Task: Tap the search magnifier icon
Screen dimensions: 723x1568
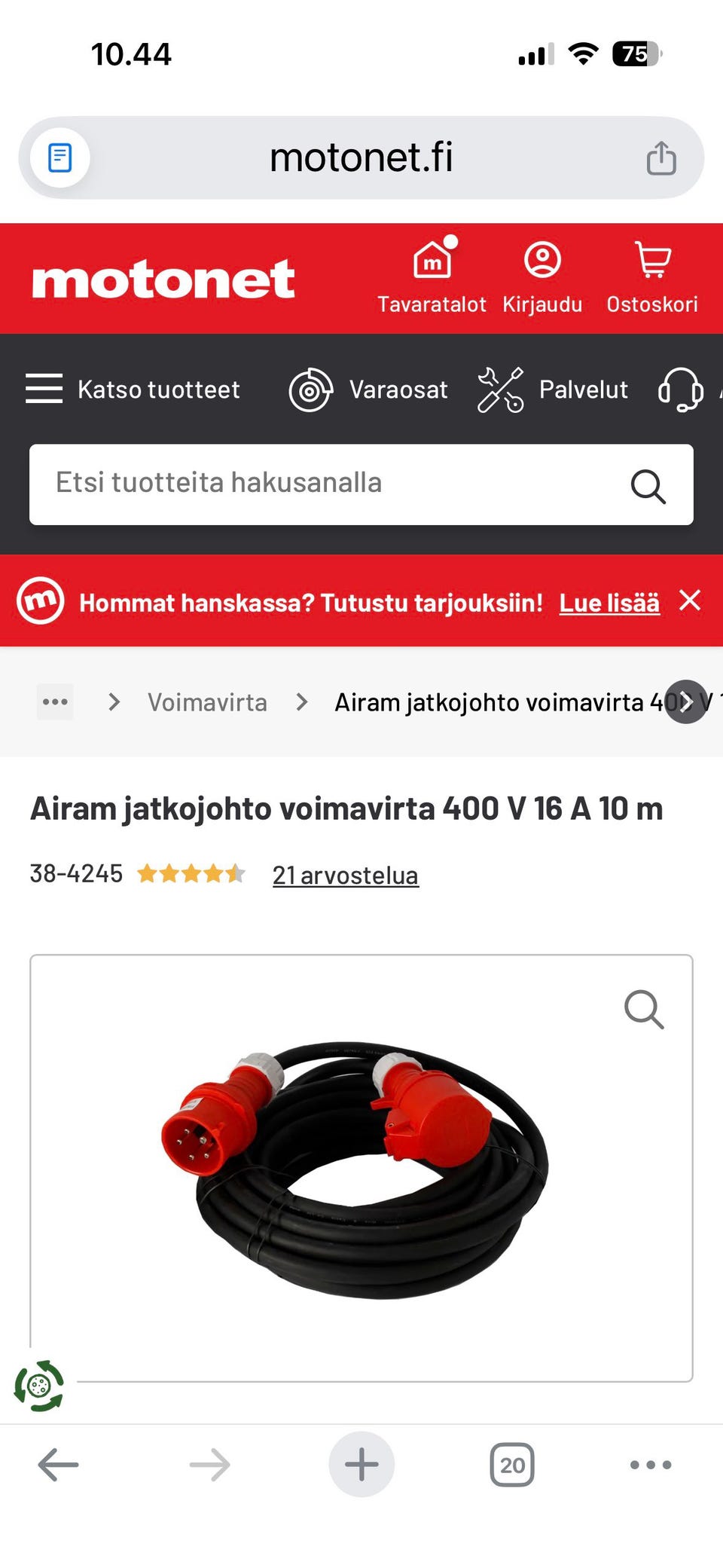Action: [x=646, y=484]
